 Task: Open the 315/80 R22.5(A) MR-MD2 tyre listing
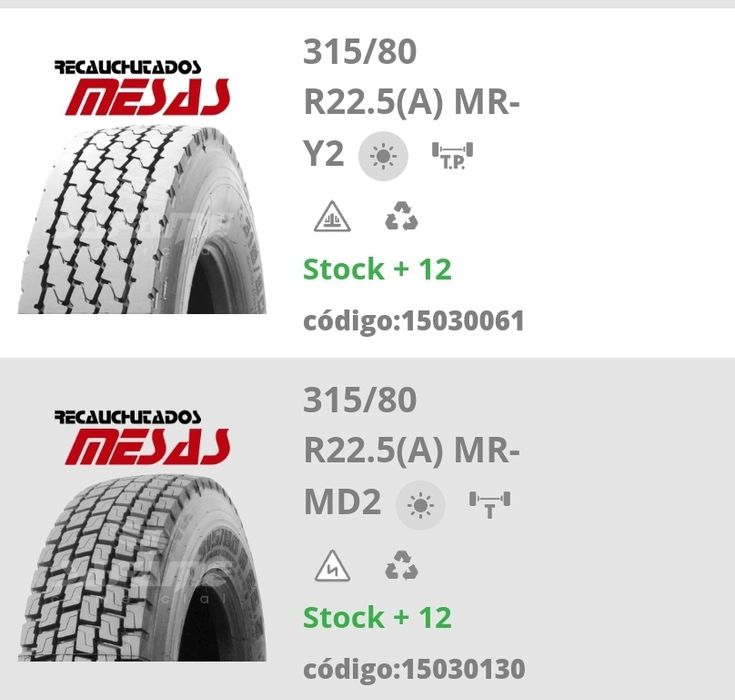point(410,451)
